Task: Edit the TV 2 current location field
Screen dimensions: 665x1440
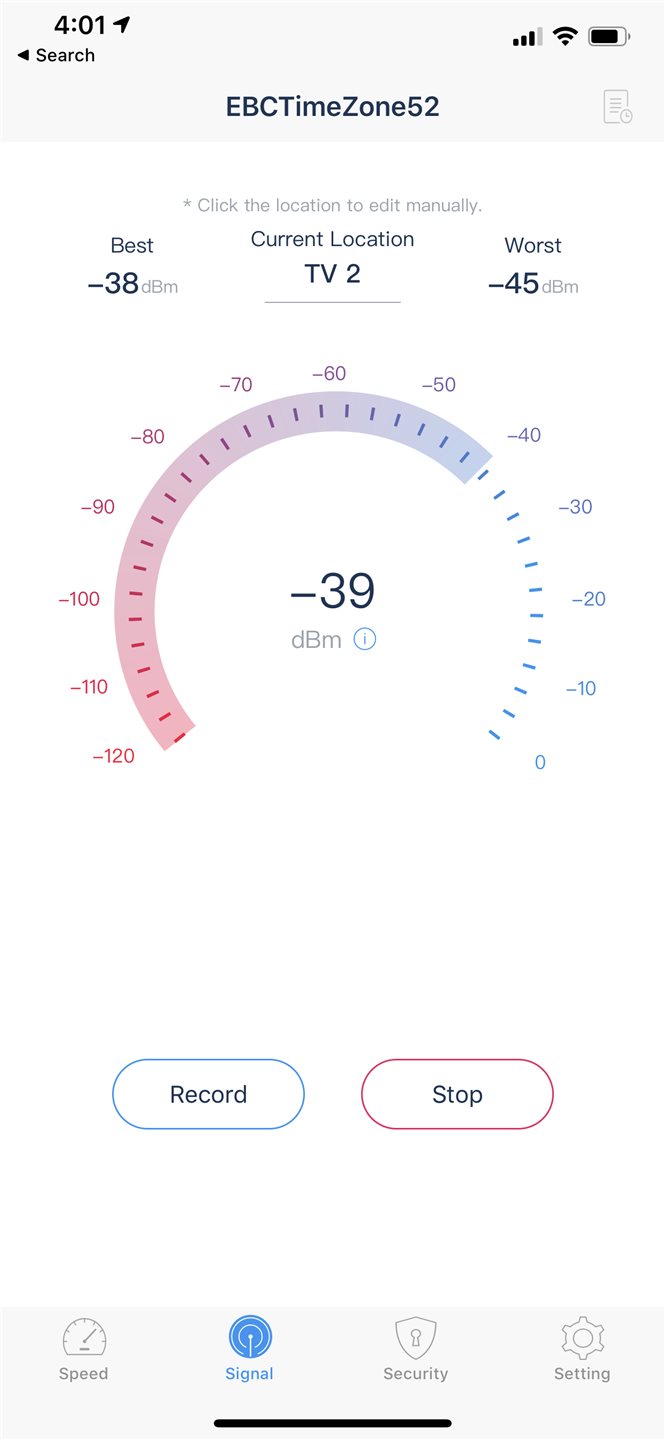Action: tap(333, 275)
